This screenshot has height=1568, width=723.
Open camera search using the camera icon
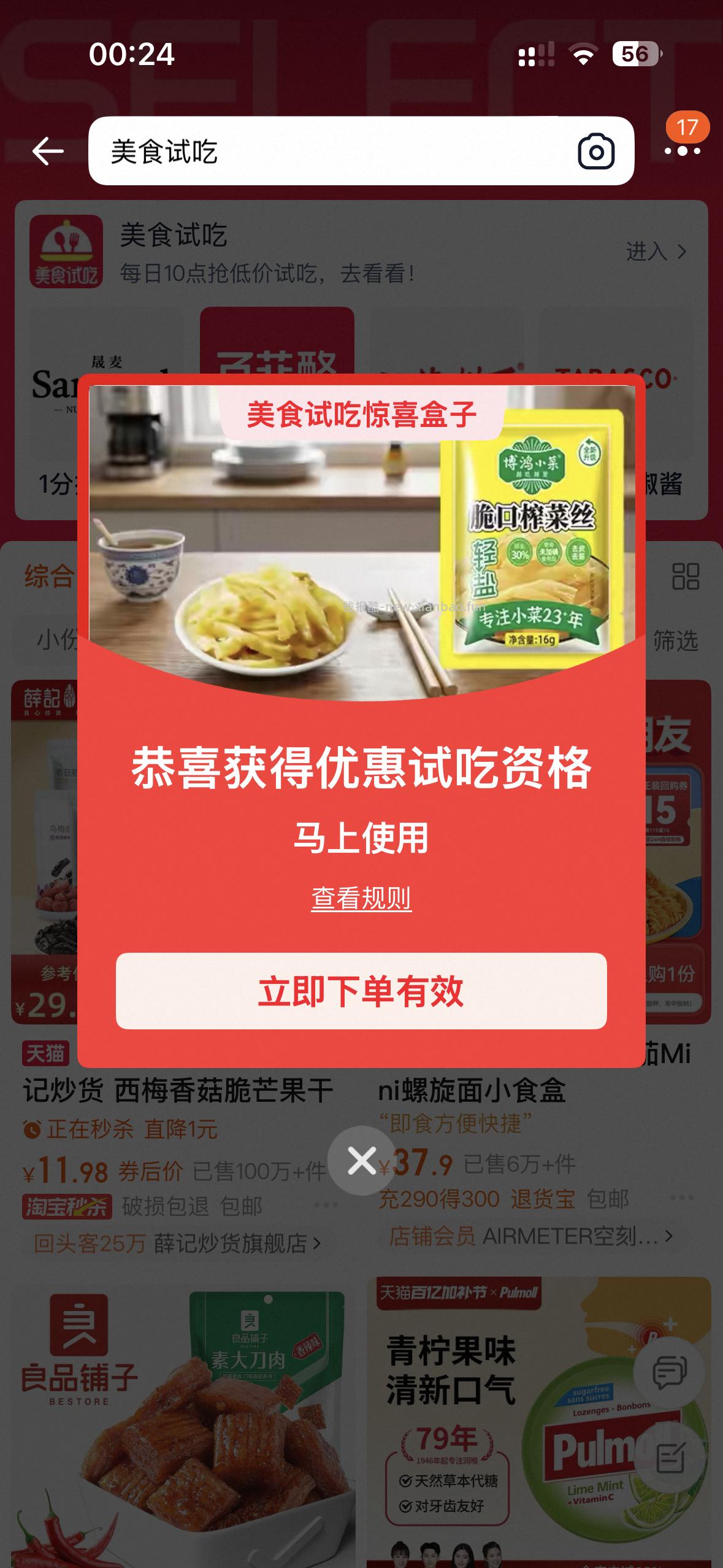[x=597, y=152]
